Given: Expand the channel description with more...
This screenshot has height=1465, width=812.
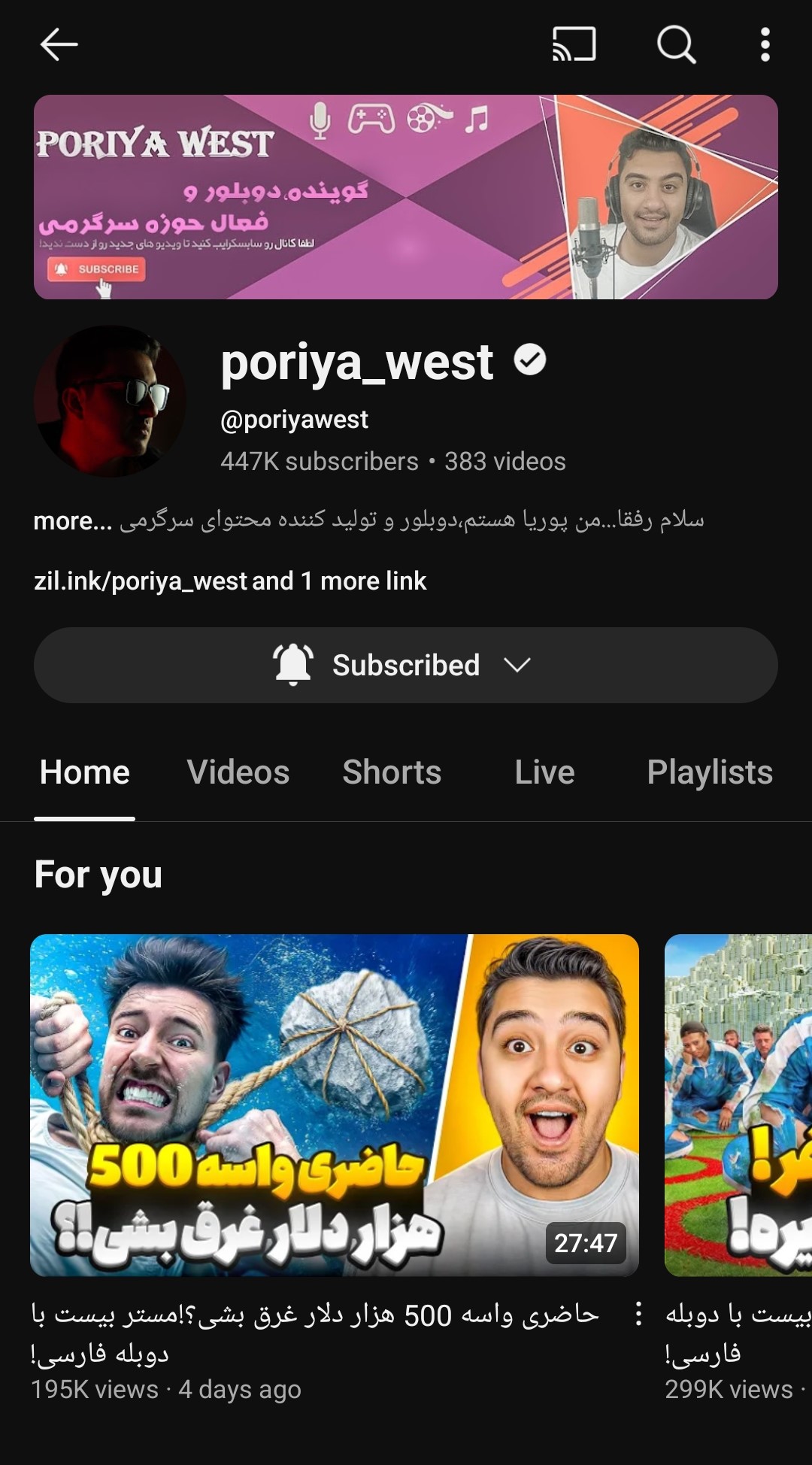Looking at the screenshot, I should [x=72, y=520].
